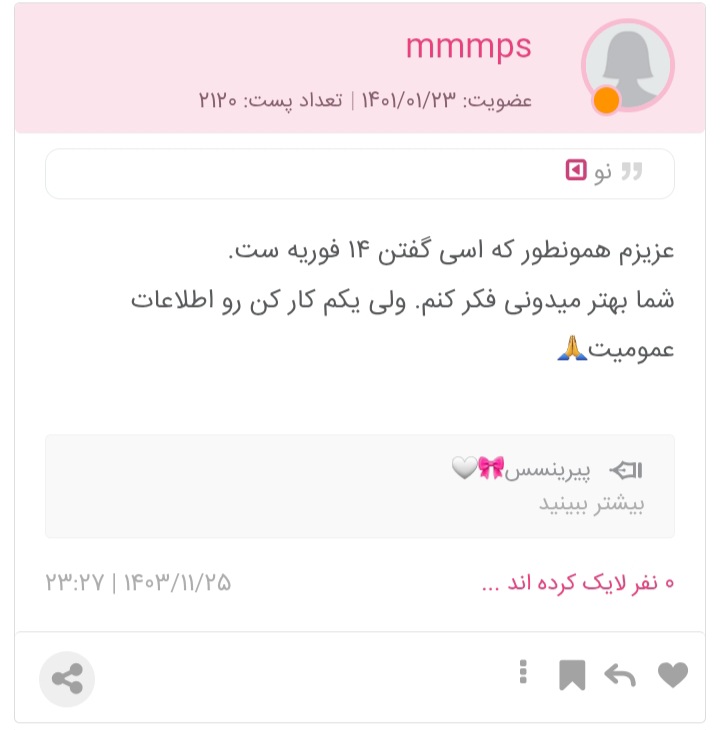
Task: Share this post
Action: (x=67, y=680)
